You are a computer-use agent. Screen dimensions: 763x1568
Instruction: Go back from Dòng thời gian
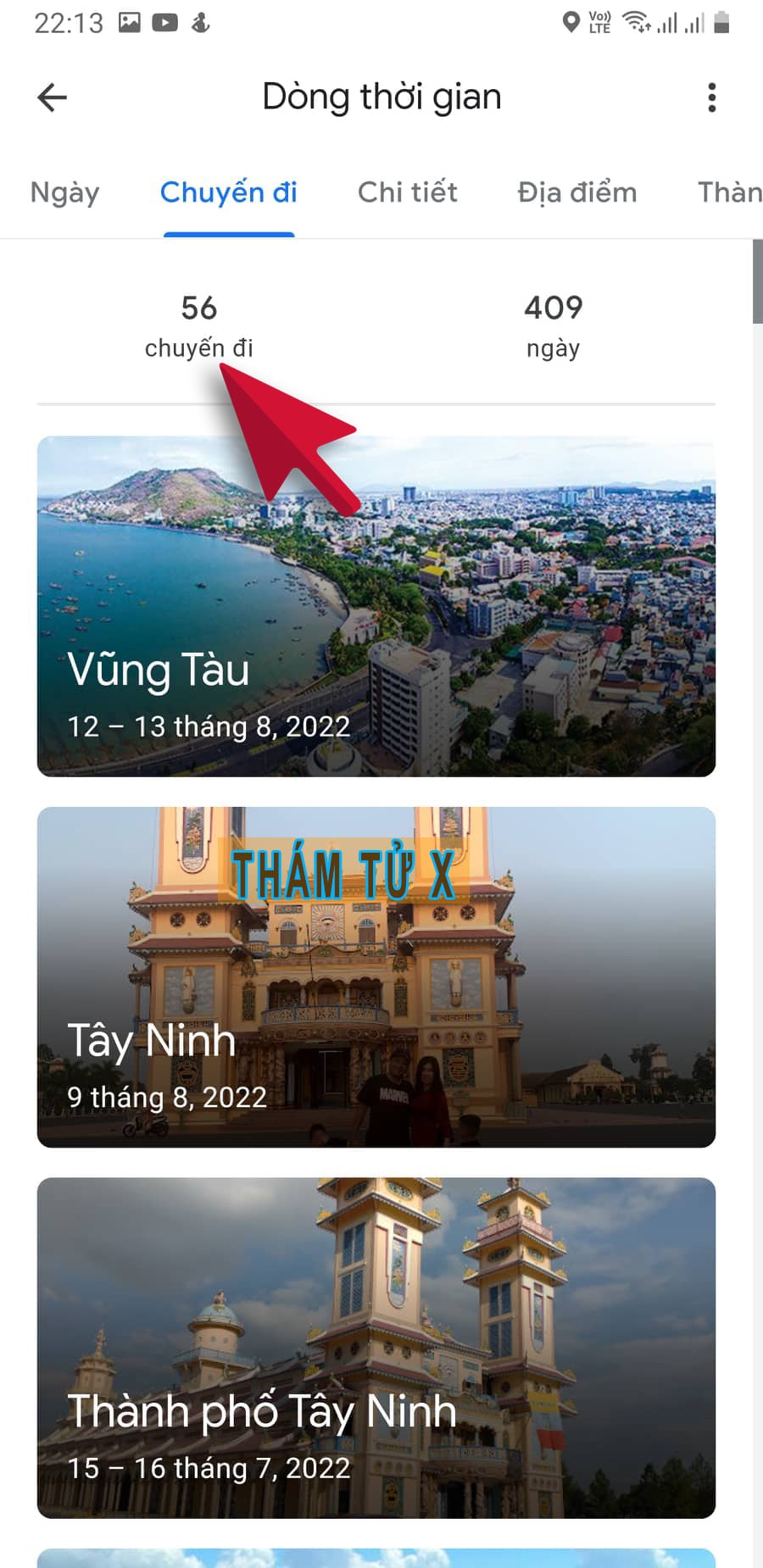(53, 97)
